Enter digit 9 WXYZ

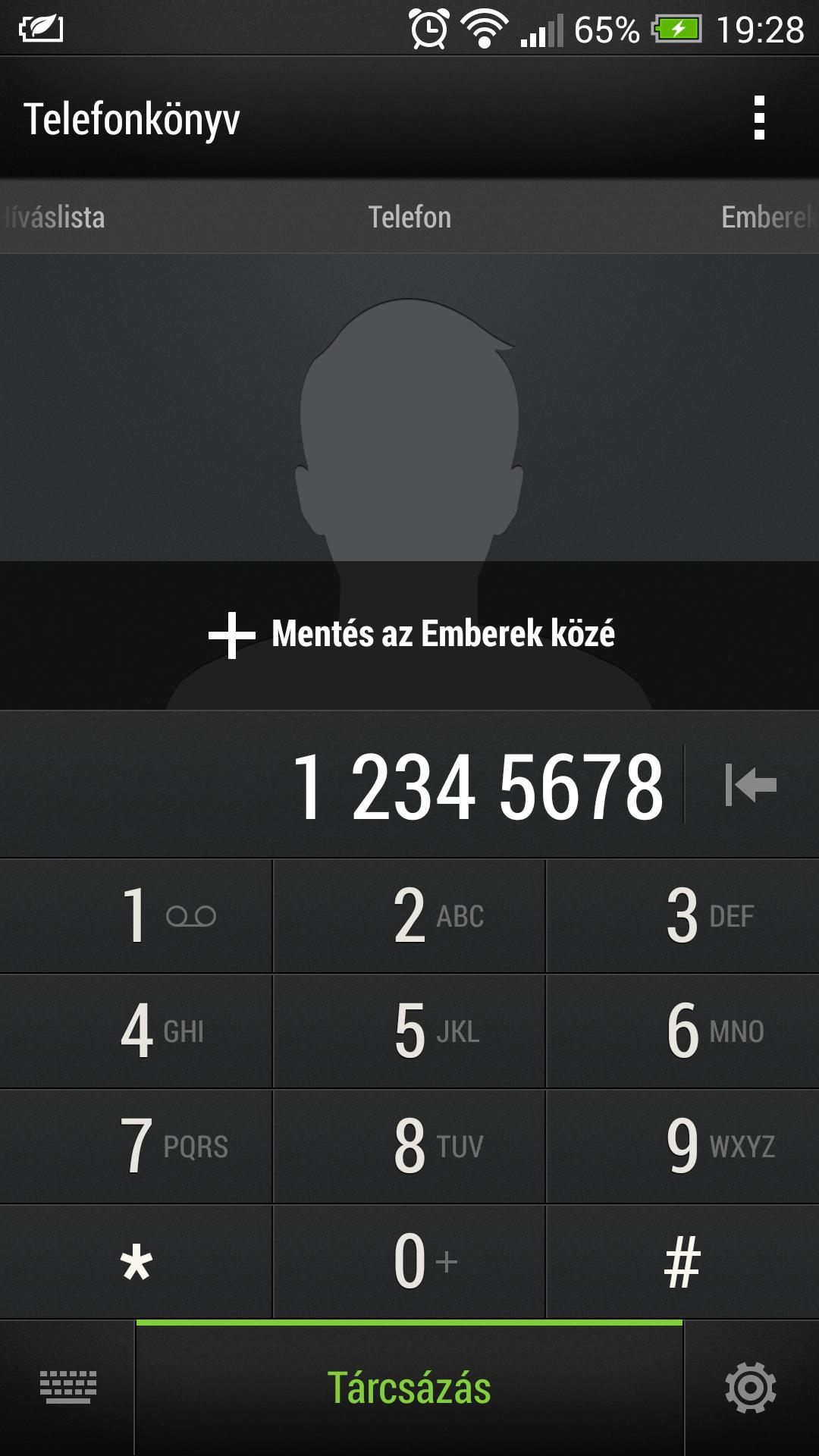(682, 1147)
